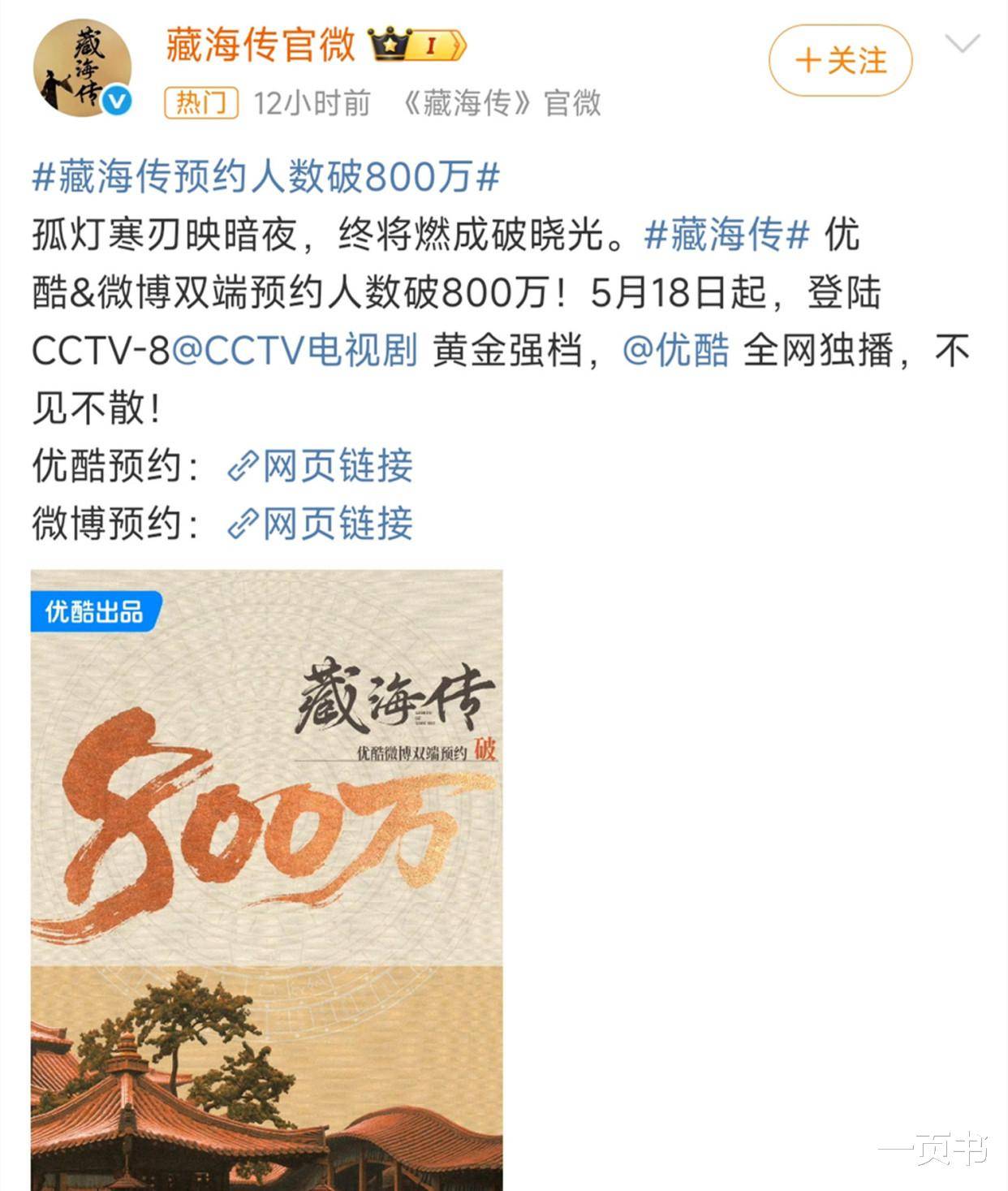Expand the post options chevron
The width and height of the screenshot is (1008, 1191).
[x=963, y=44]
